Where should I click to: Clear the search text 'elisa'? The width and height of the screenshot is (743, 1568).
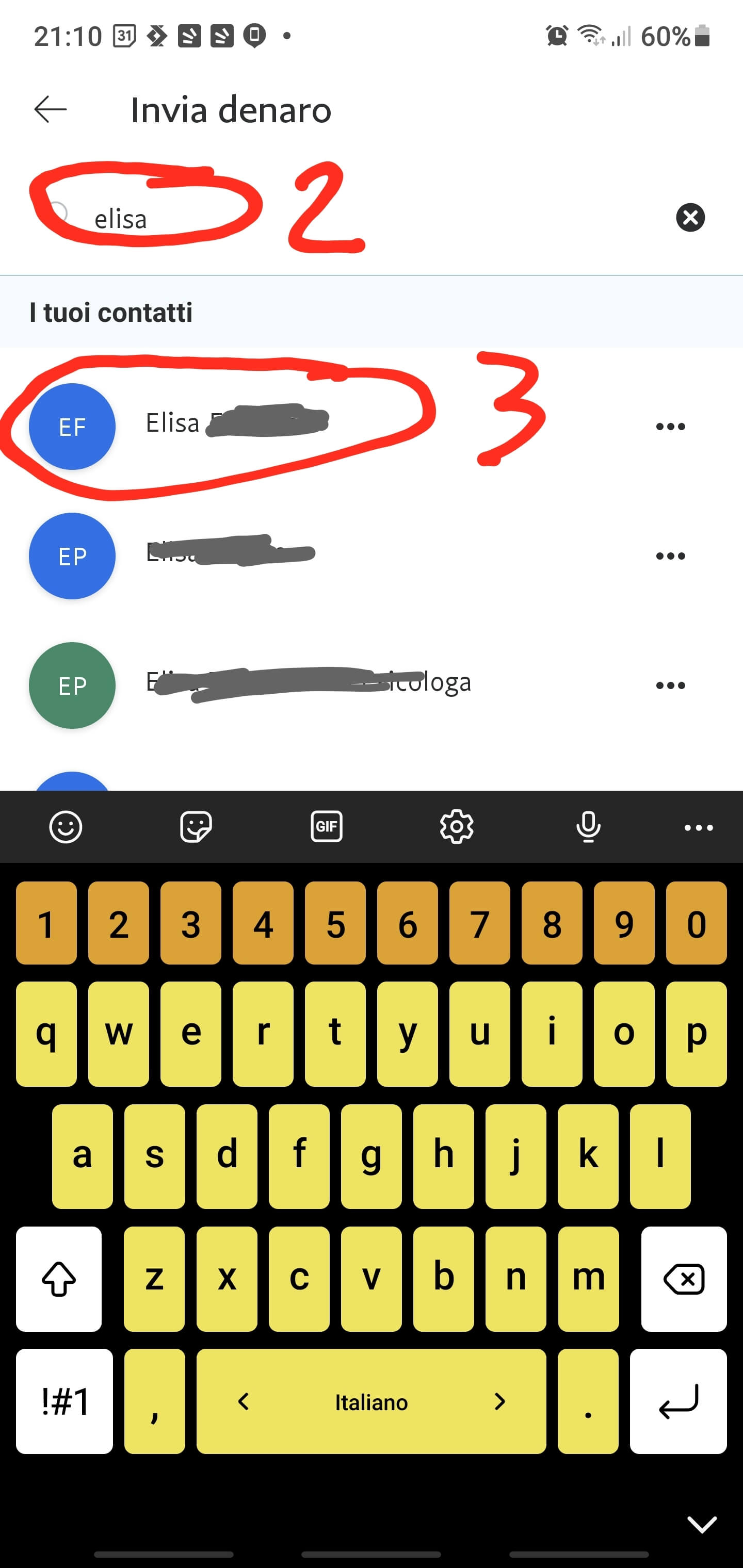(690, 217)
